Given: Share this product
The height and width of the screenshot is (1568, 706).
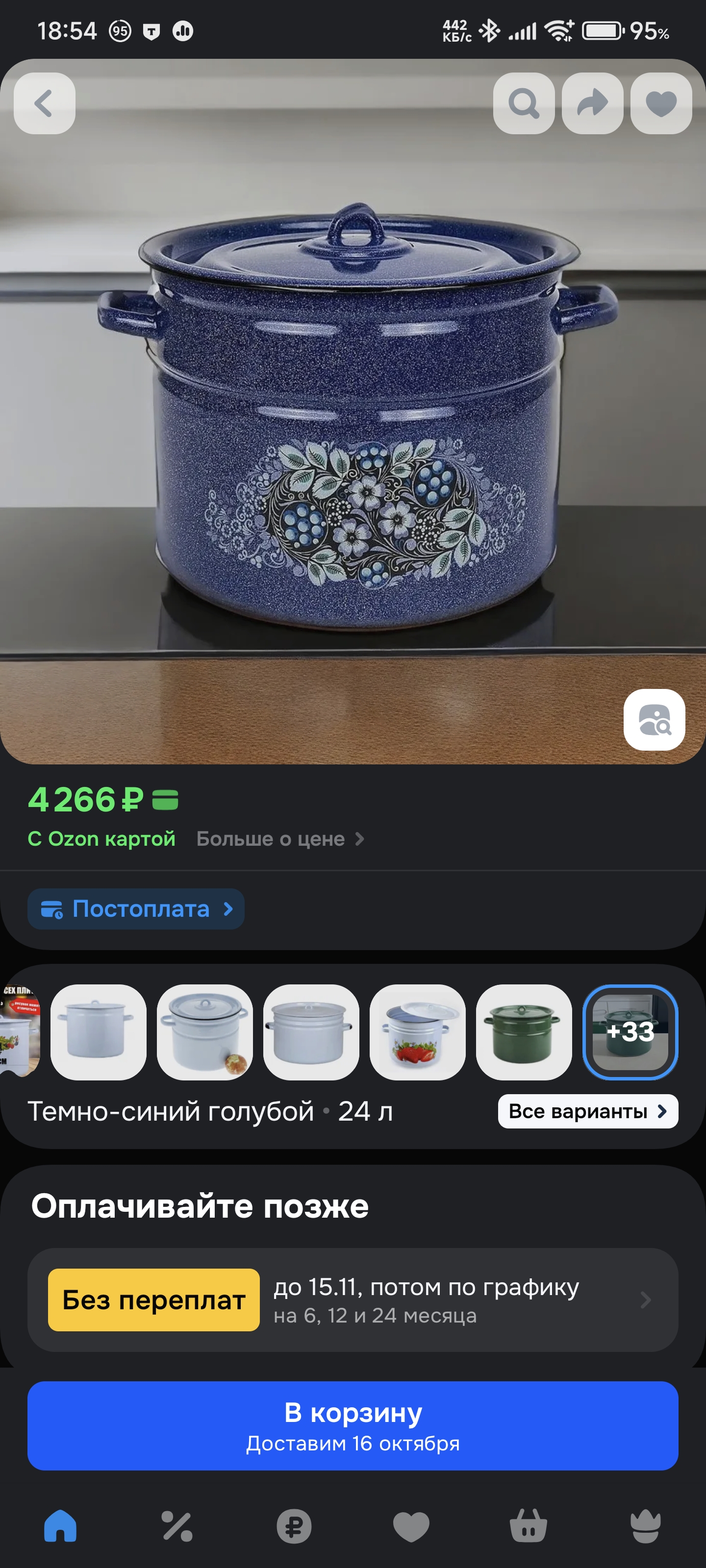Looking at the screenshot, I should coord(592,103).
